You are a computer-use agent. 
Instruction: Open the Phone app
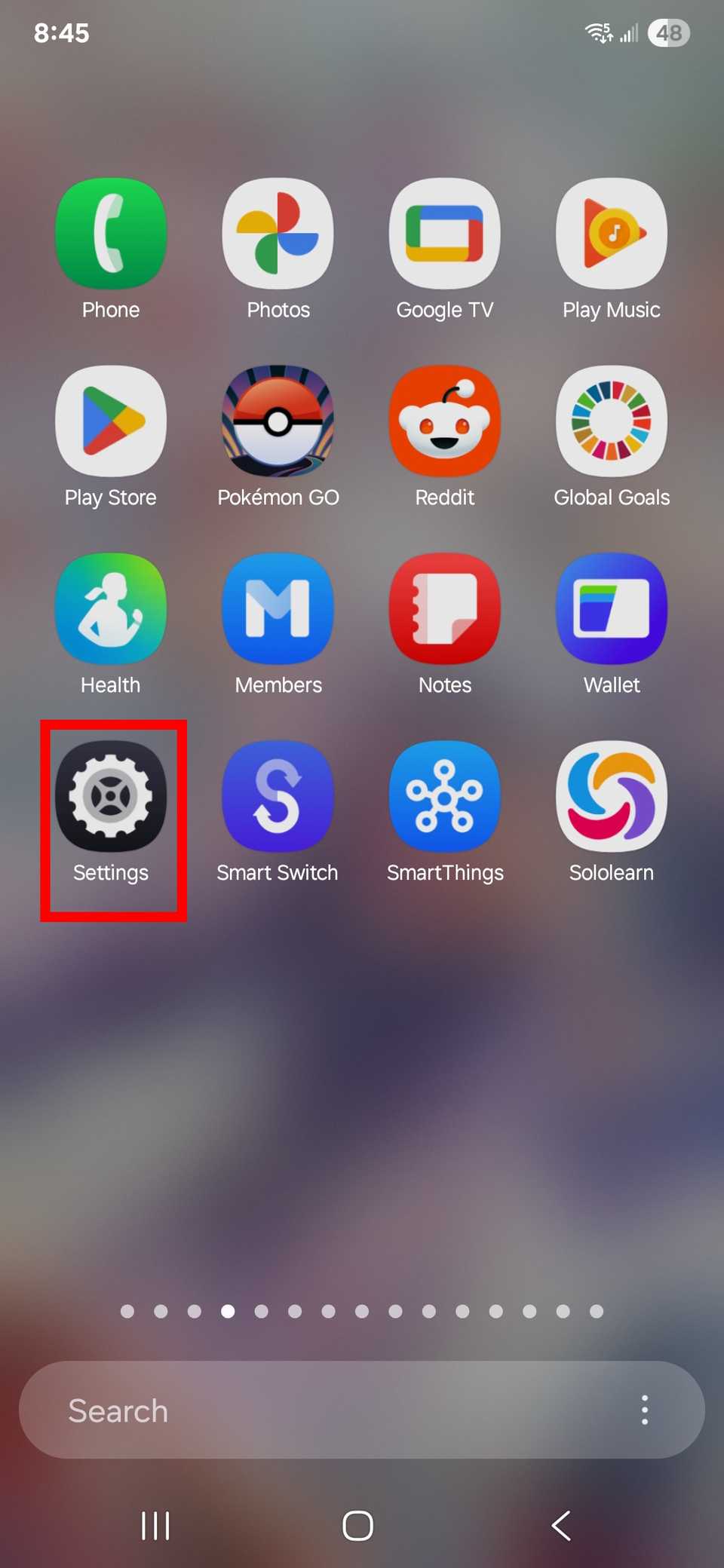(x=111, y=234)
